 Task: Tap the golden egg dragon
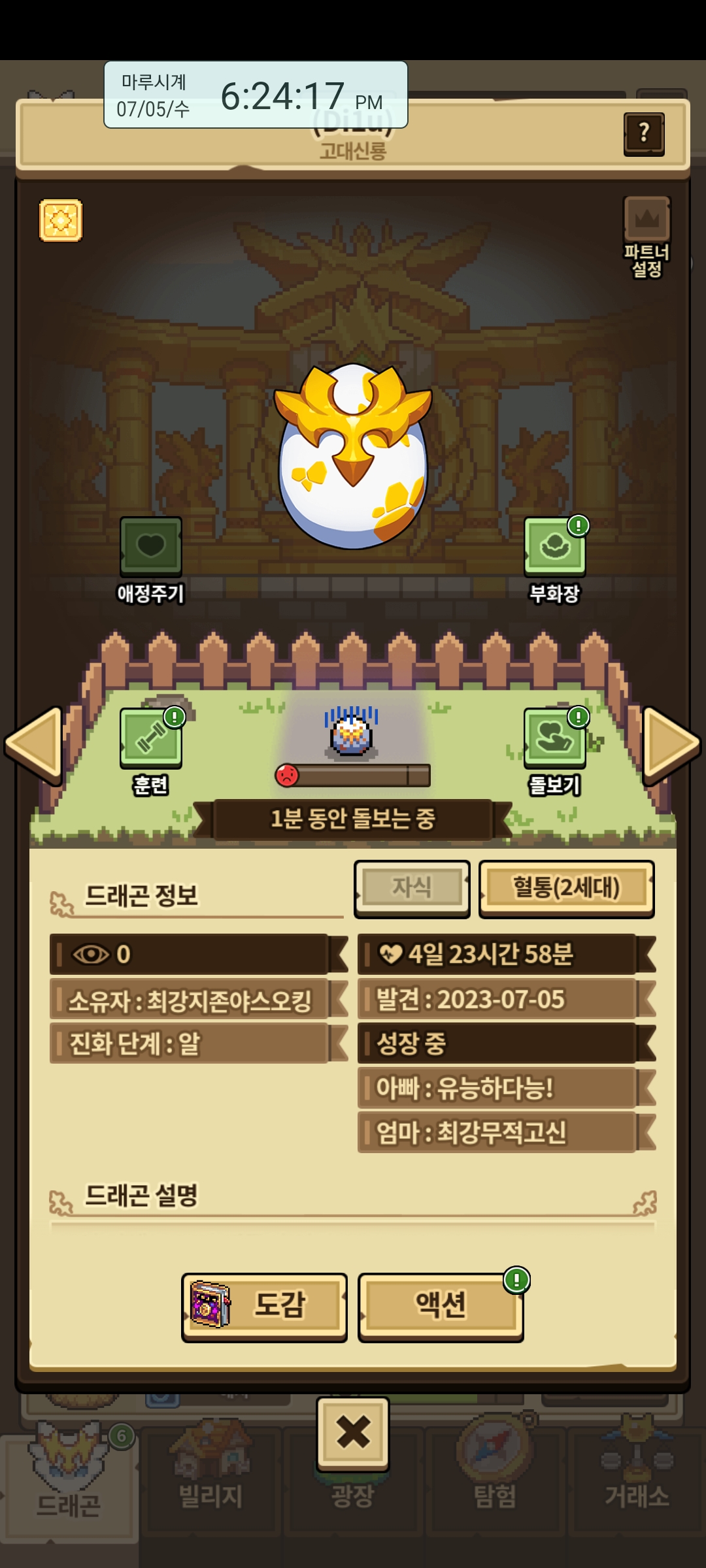click(353, 457)
